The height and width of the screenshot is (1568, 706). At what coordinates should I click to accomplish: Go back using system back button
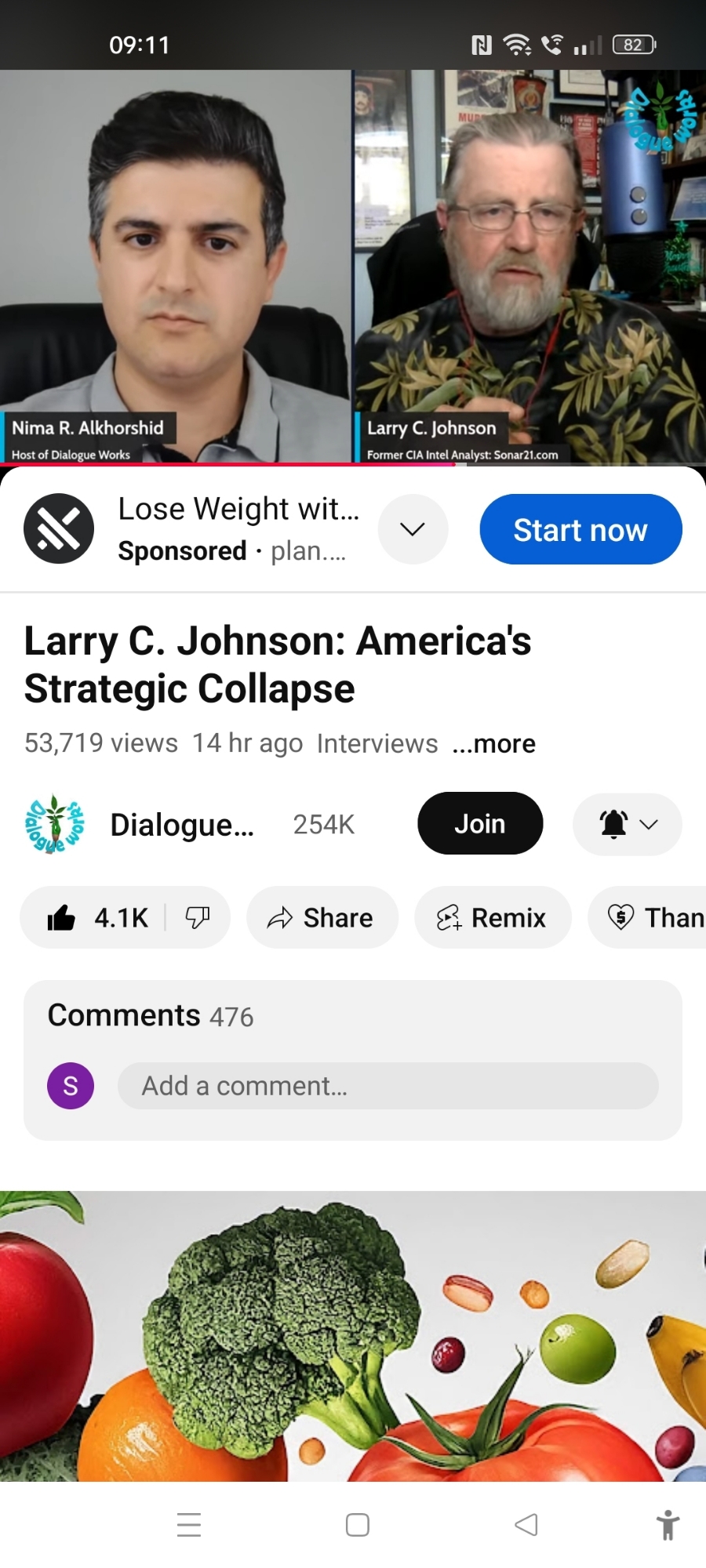[526, 1525]
